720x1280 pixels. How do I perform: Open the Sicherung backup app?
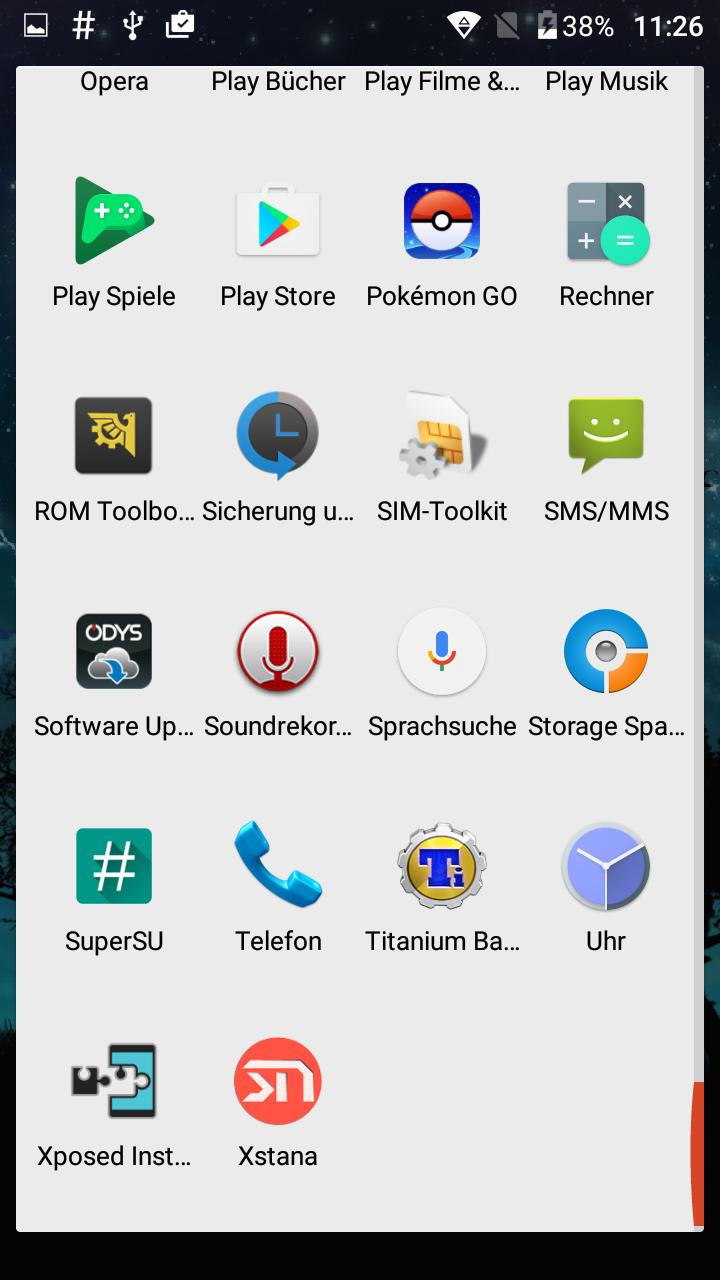click(278, 437)
